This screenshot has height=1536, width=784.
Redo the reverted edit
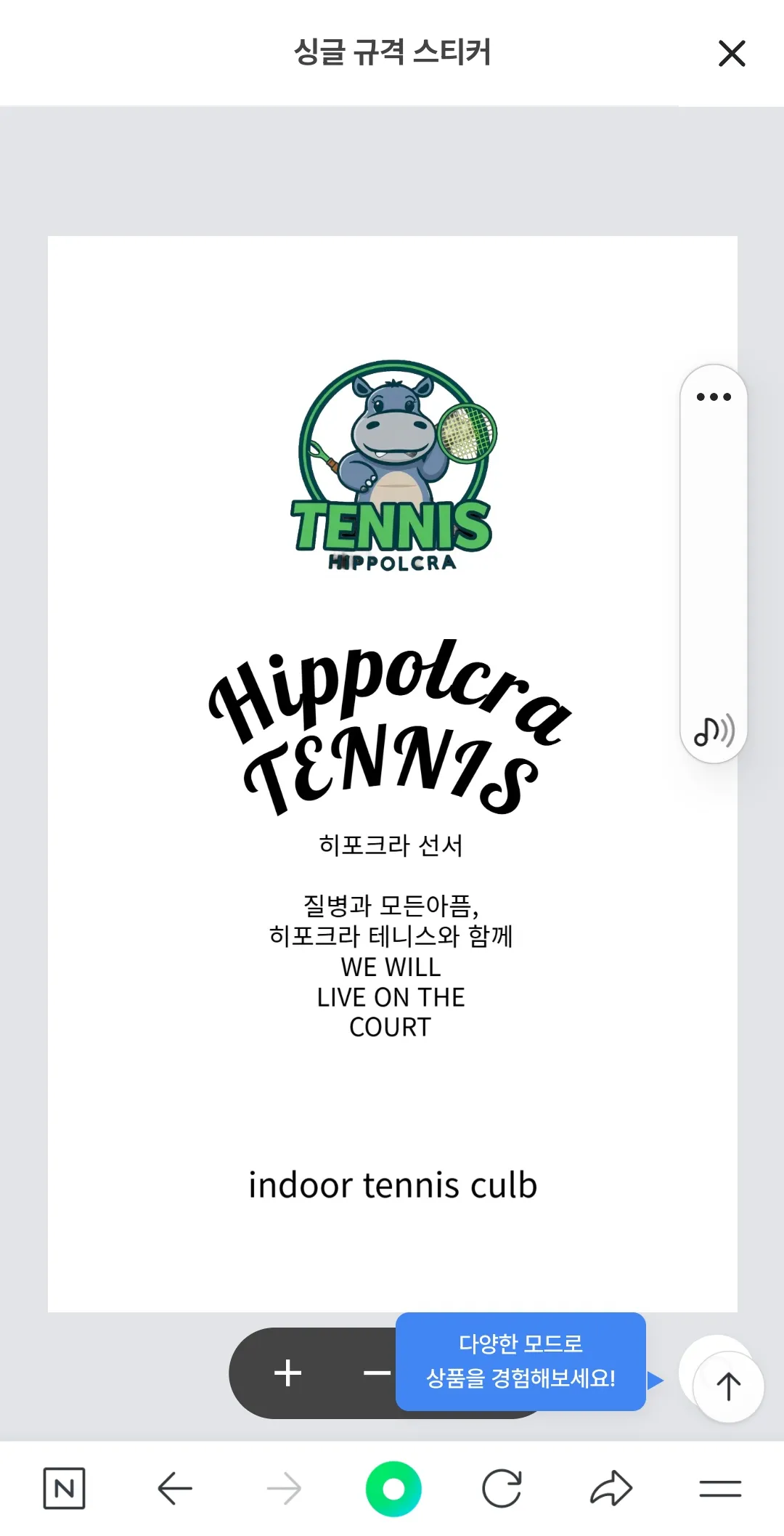(283, 1487)
